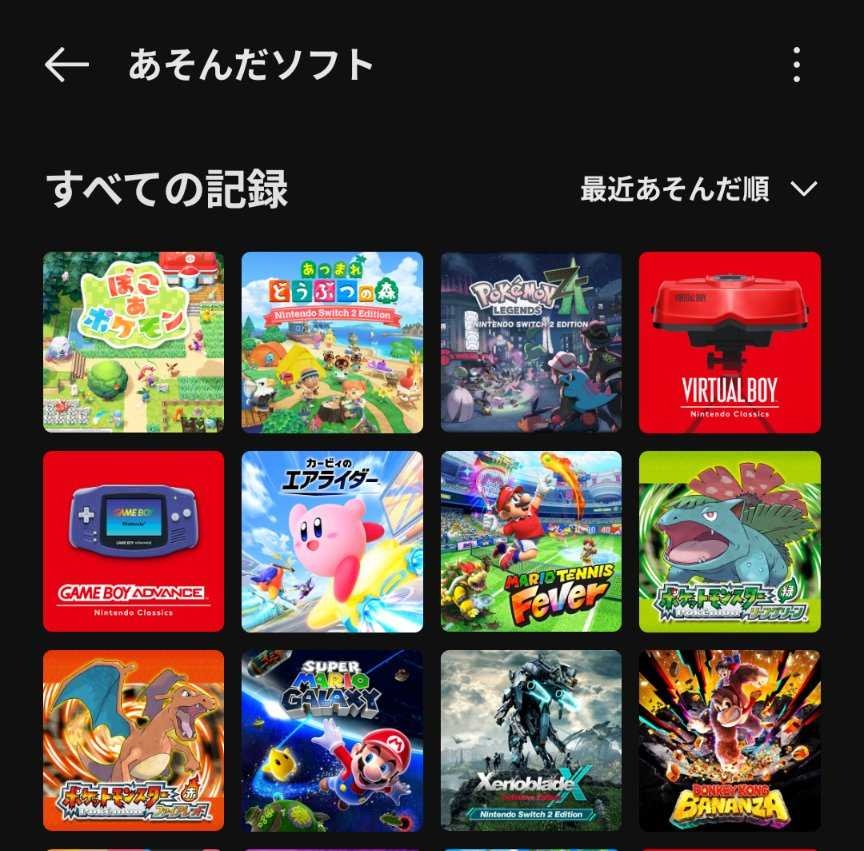The width and height of the screenshot is (864, 851).
Task: Open Game Boy Advance Nintendo Classics
Action: tap(133, 541)
